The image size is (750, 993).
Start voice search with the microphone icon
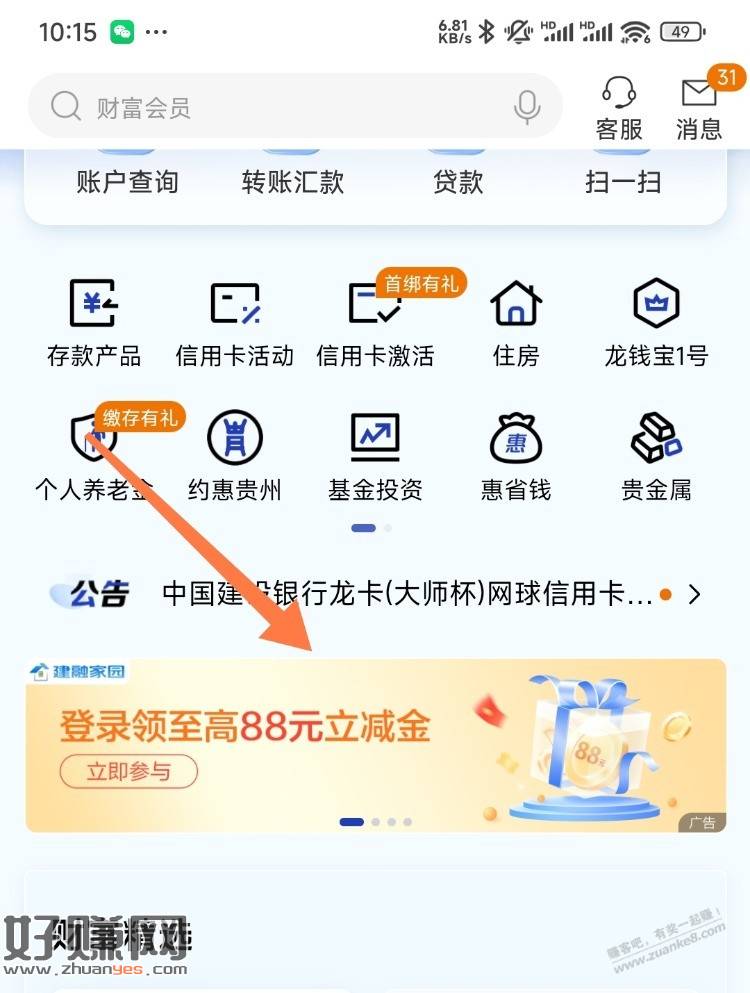pos(526,107)
